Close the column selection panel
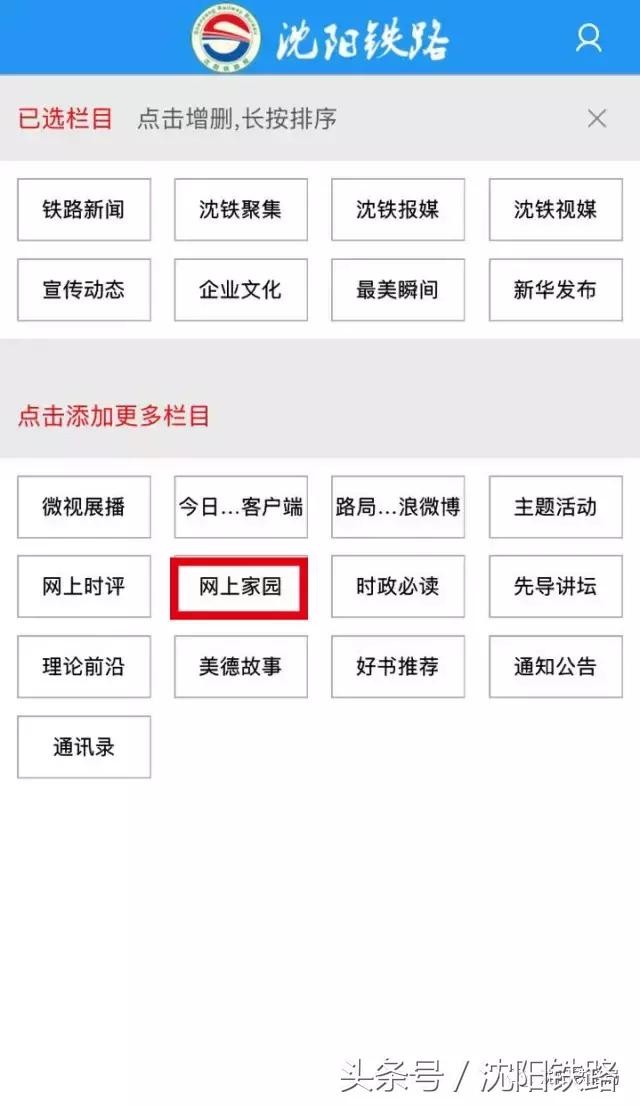The height and width of the screenshot is (1106, 640). [597, 119]
